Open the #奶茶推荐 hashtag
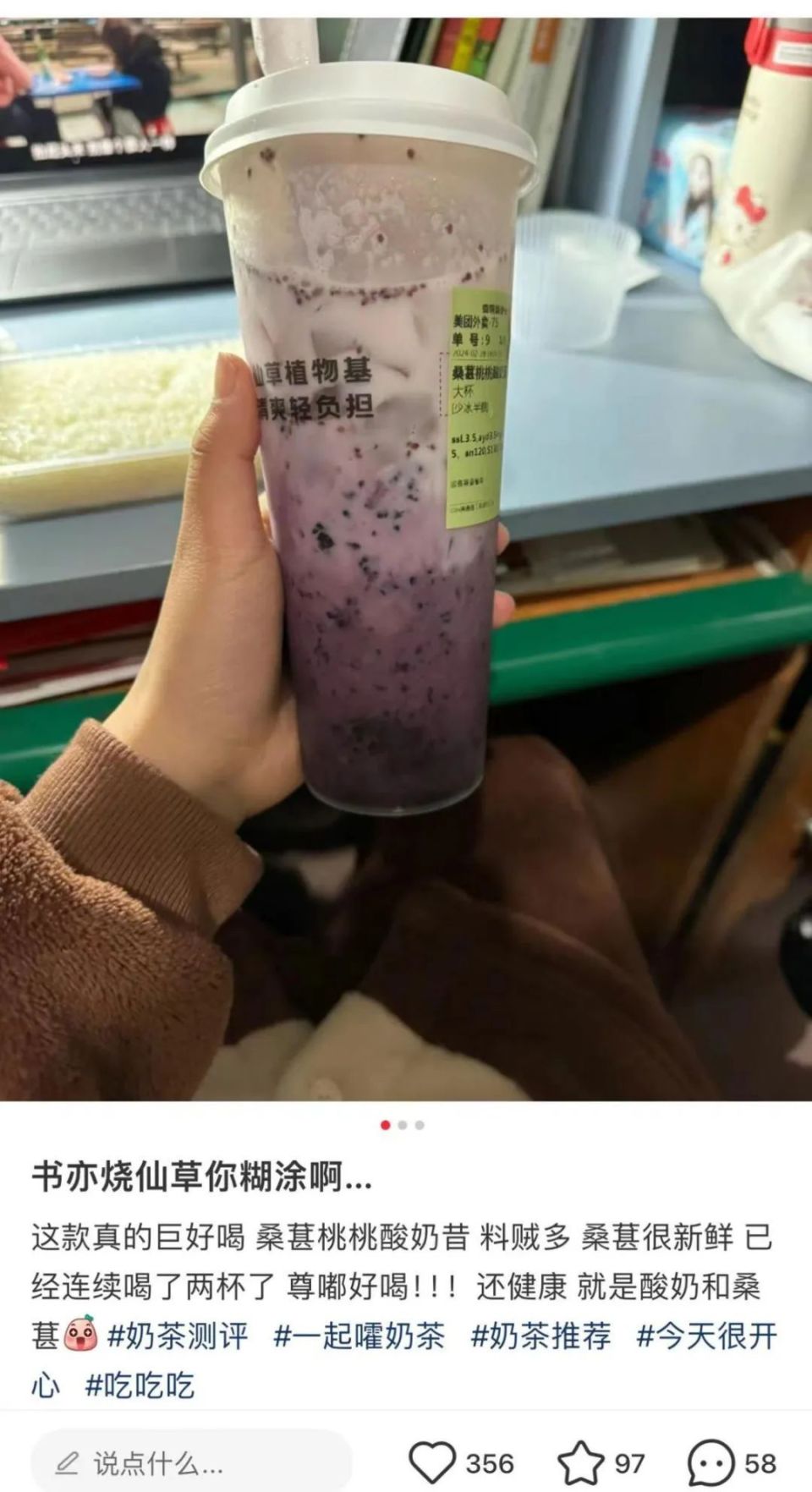The width and height of the screenshot is (812, 1492). tap(540, 1336)
